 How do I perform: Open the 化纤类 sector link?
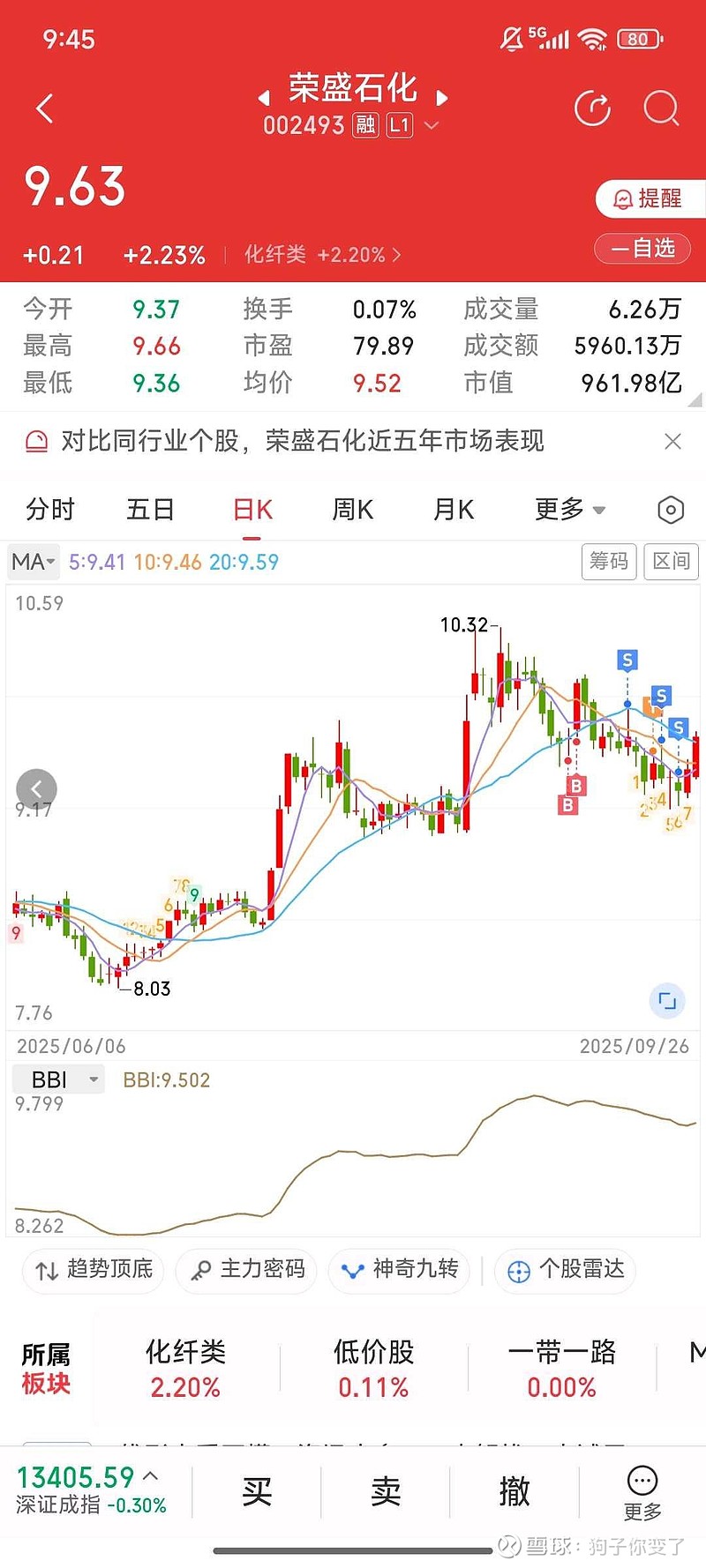pos(322,255)
